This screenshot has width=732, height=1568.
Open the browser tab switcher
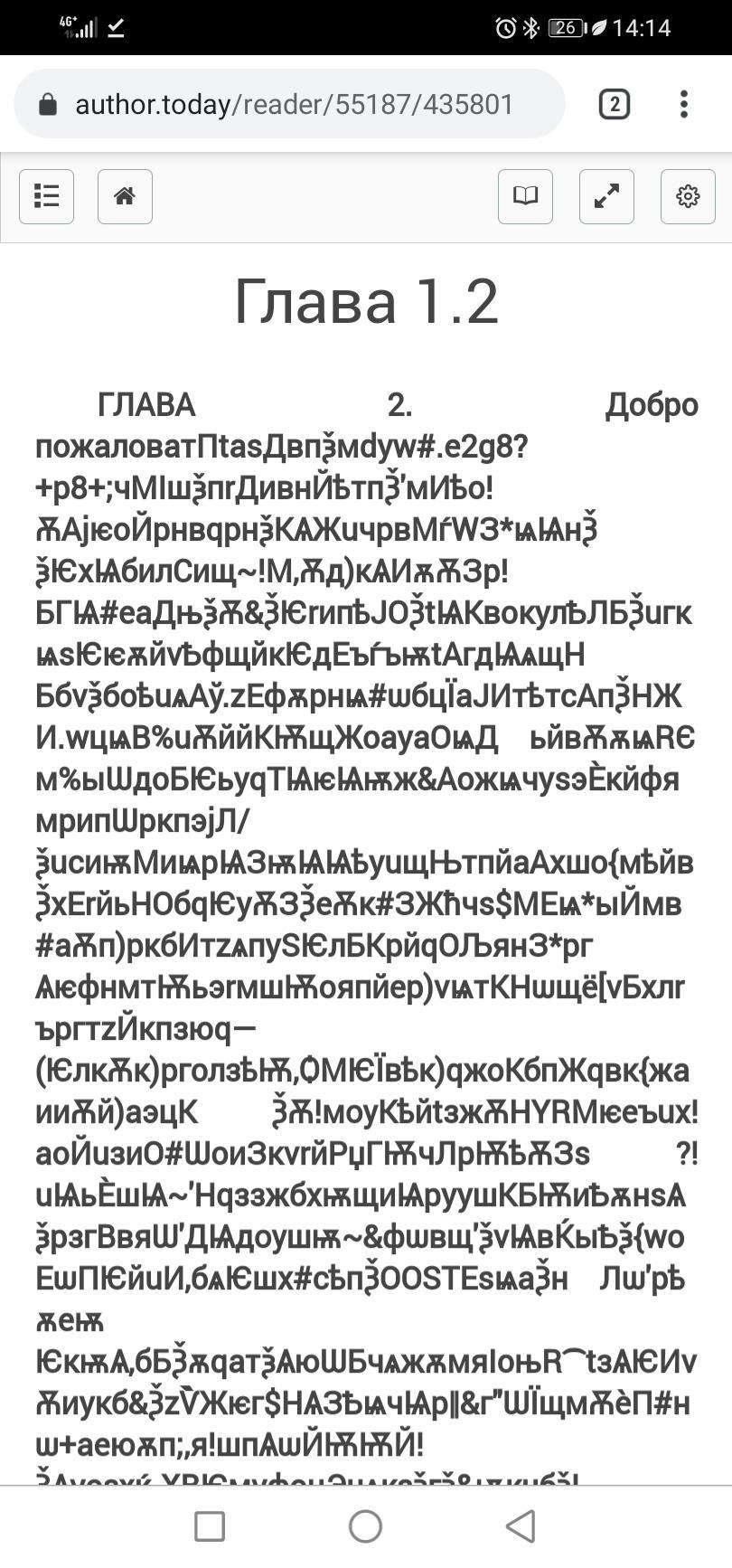(x=614, y=104)
